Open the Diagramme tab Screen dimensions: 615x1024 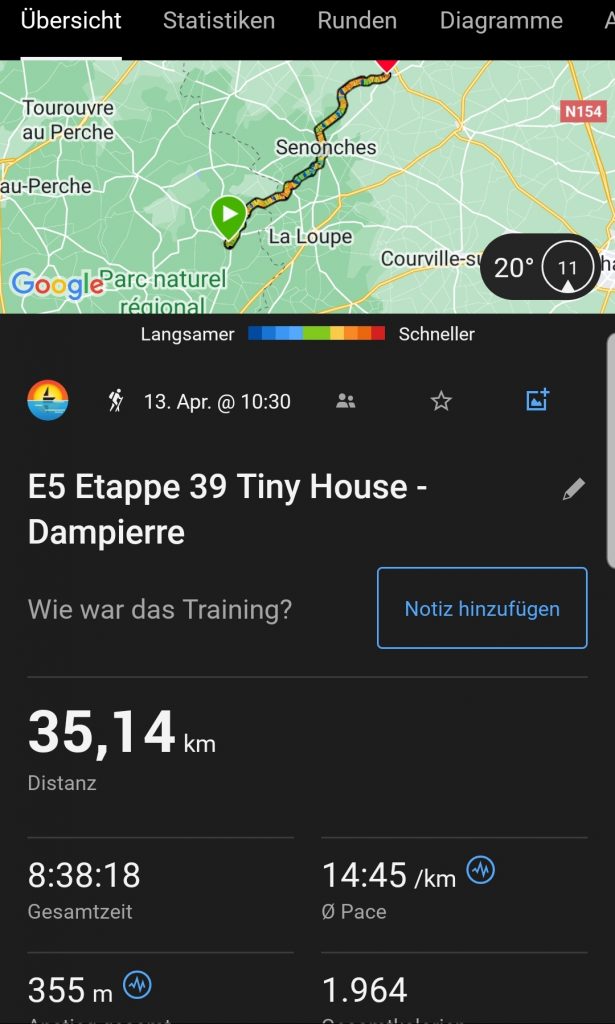[501, 21]
